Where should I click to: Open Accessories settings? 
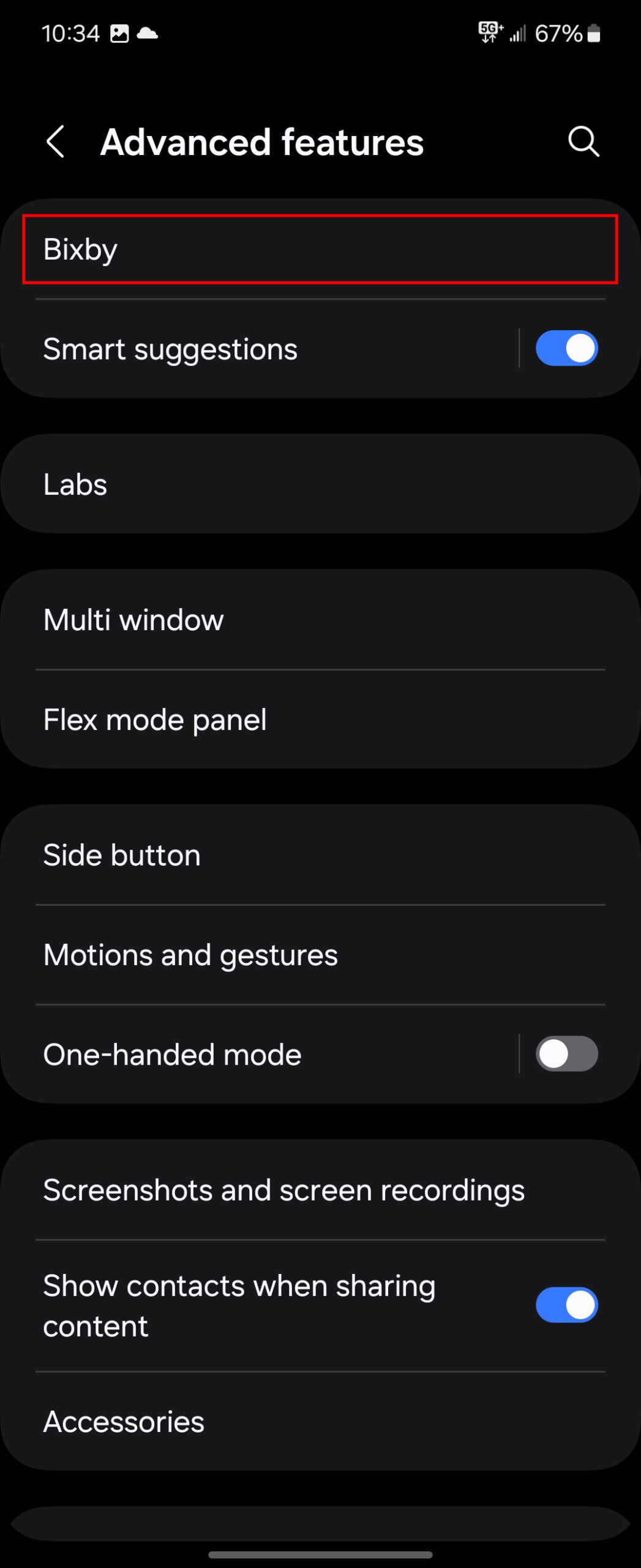[x=320, y=1422]
